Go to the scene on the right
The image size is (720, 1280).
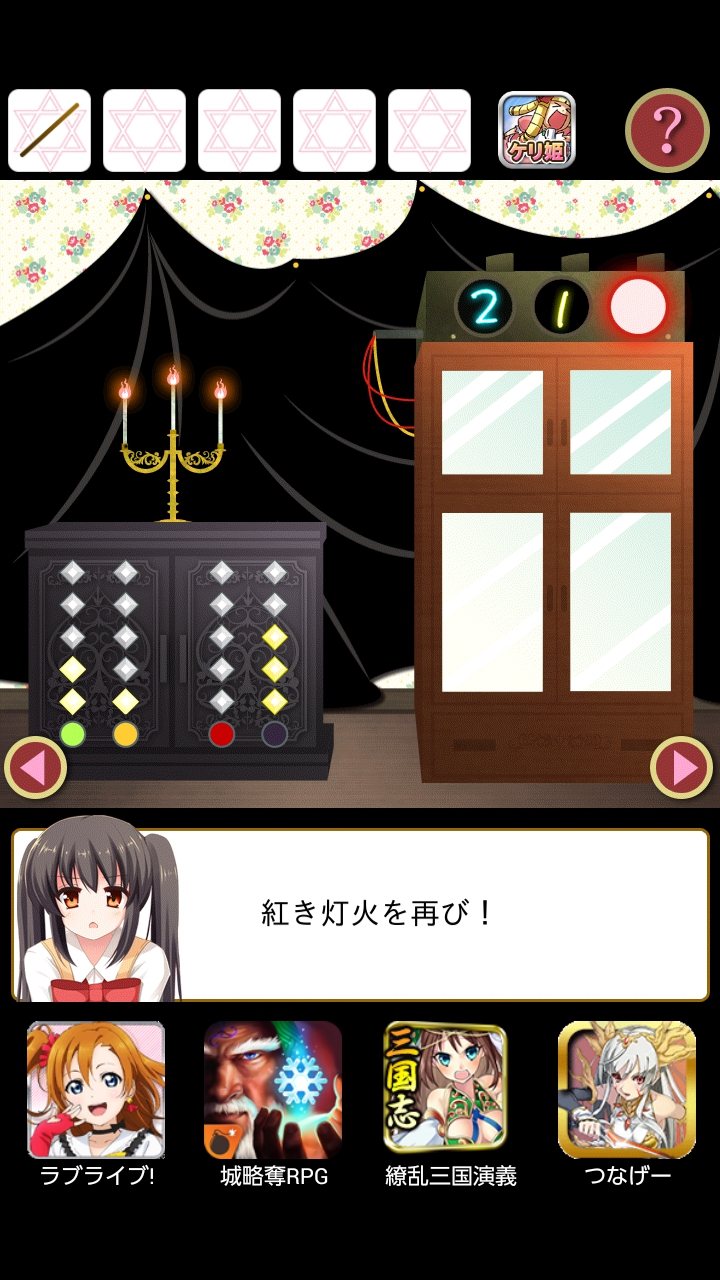point(681,768)
